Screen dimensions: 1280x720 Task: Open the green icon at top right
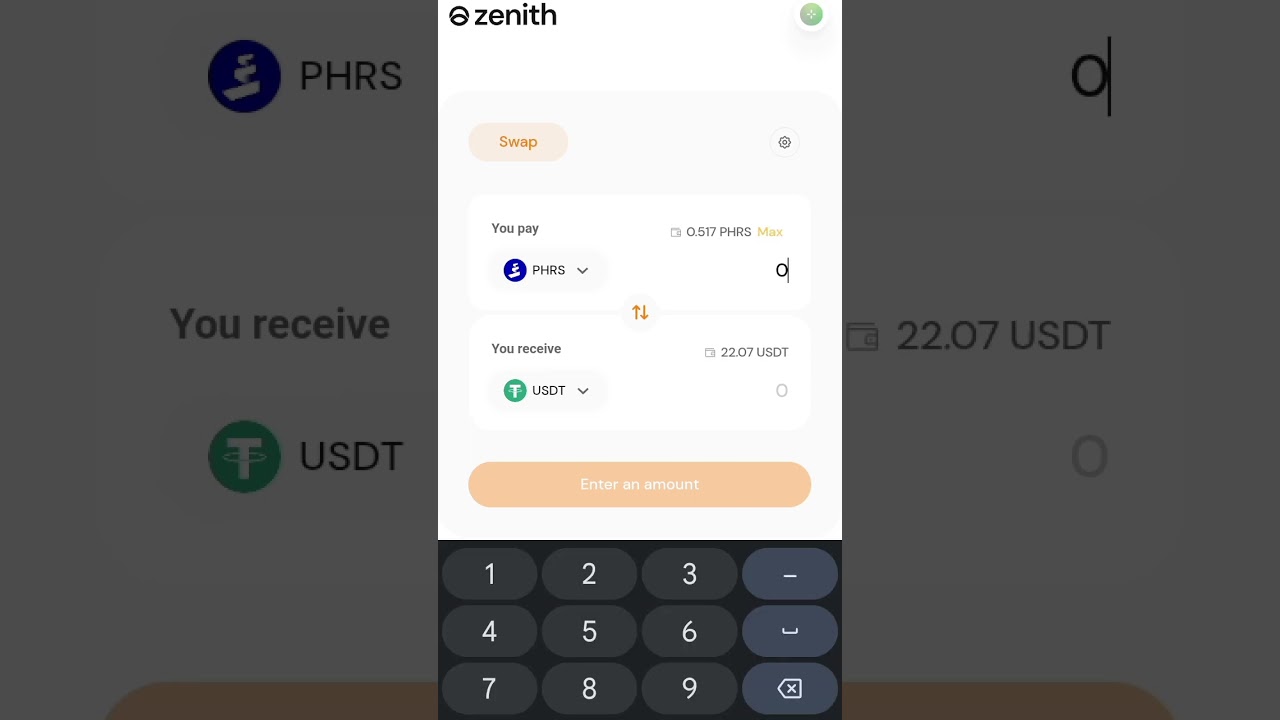[x=811, y=14]
